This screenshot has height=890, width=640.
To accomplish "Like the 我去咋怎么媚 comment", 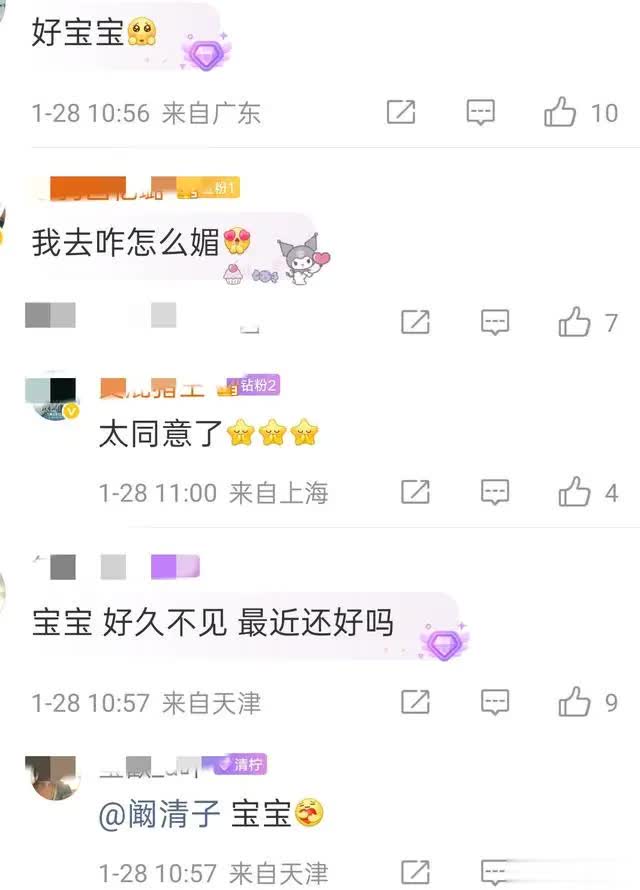I will click(575, 322).
